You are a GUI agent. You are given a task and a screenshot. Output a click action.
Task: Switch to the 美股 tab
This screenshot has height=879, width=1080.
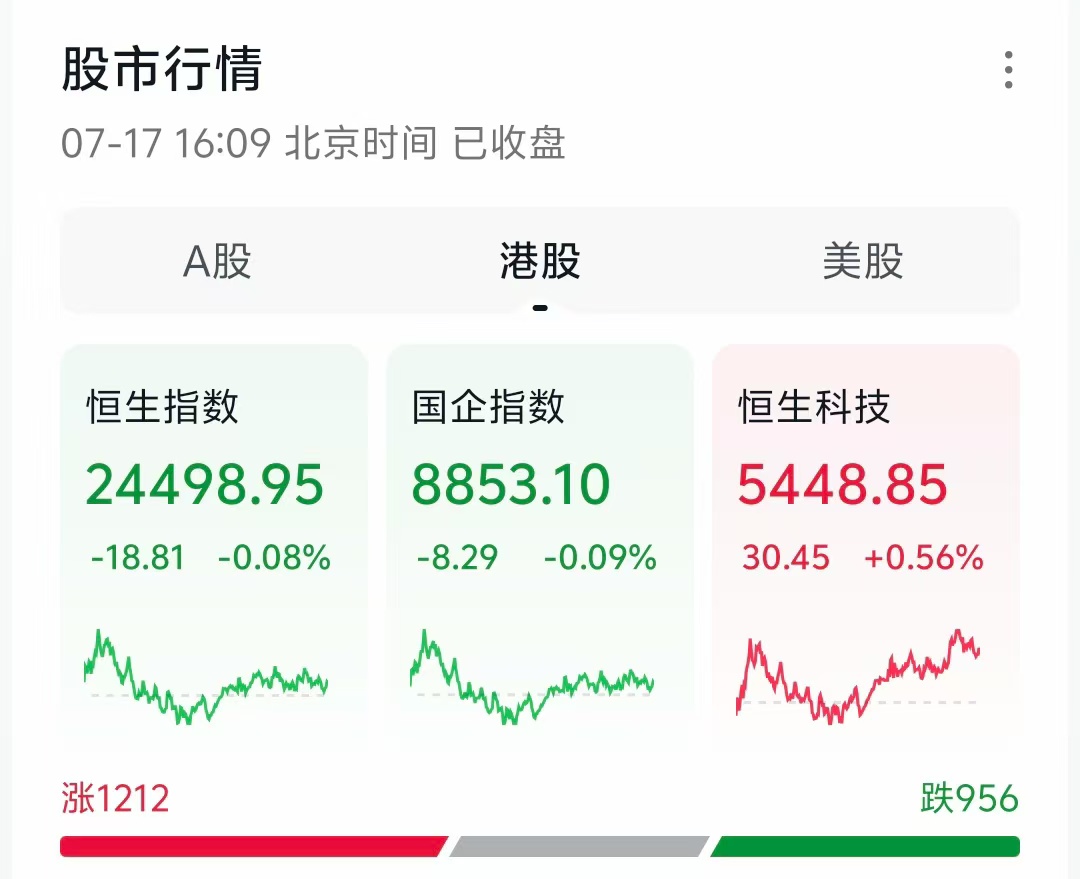coord(862,262)
